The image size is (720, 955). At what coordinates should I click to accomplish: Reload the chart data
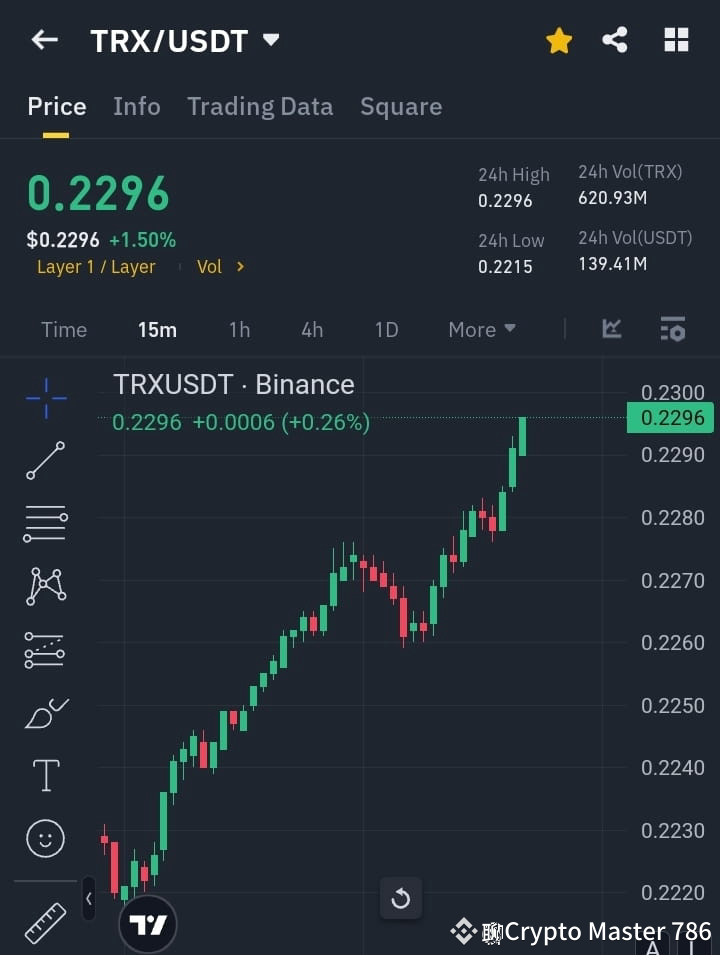coord(400,898)
